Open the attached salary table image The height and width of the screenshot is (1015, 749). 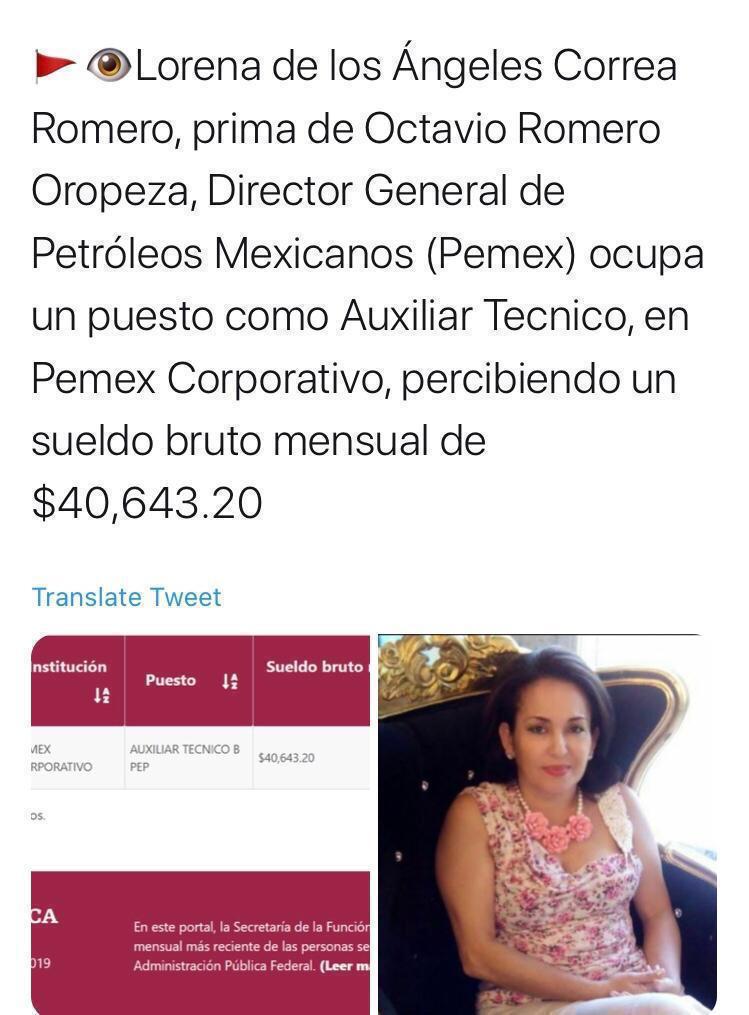point(200,824)
